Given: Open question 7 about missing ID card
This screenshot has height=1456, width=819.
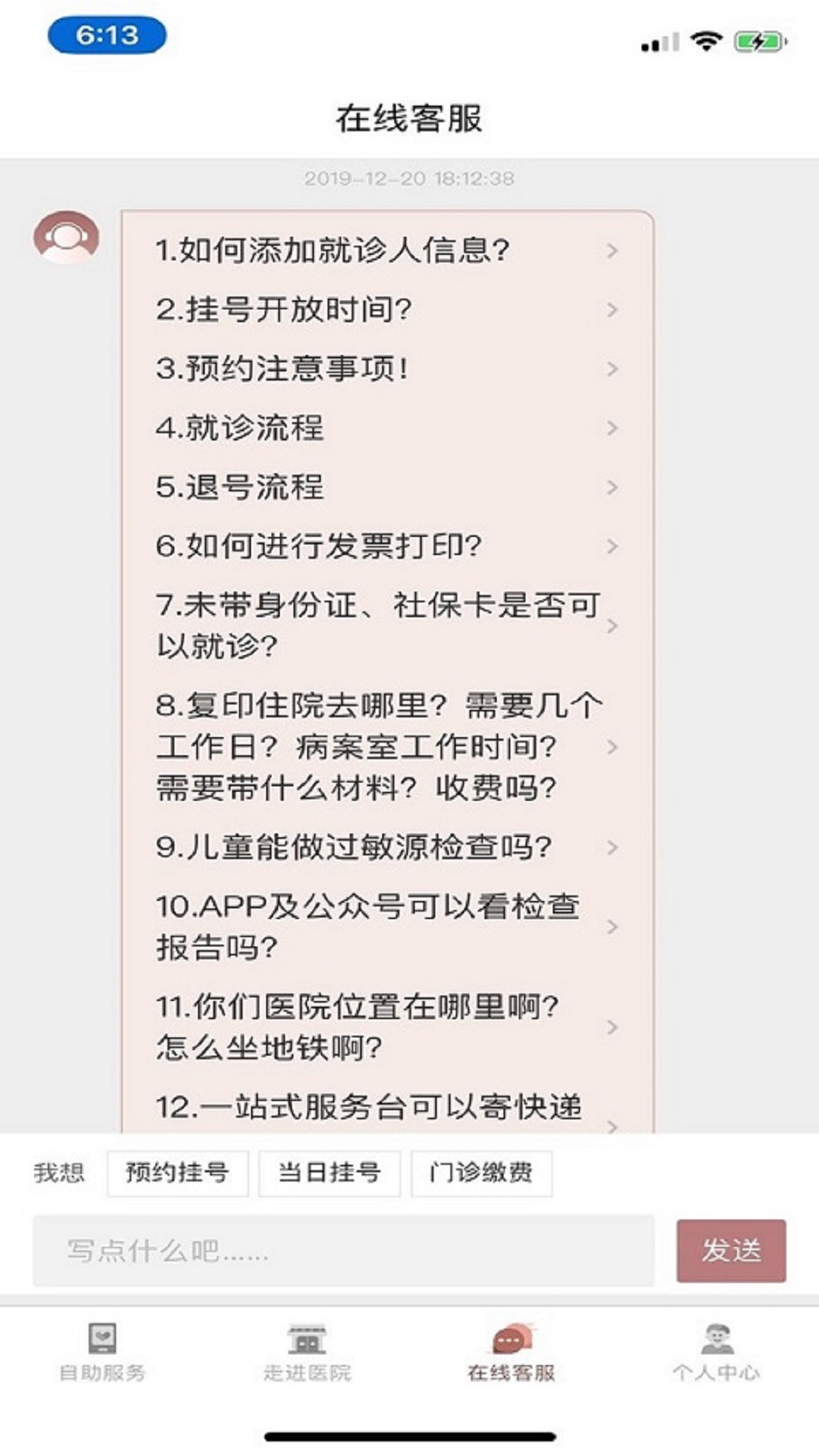Looking at the screenshot, I should (387, 626).
